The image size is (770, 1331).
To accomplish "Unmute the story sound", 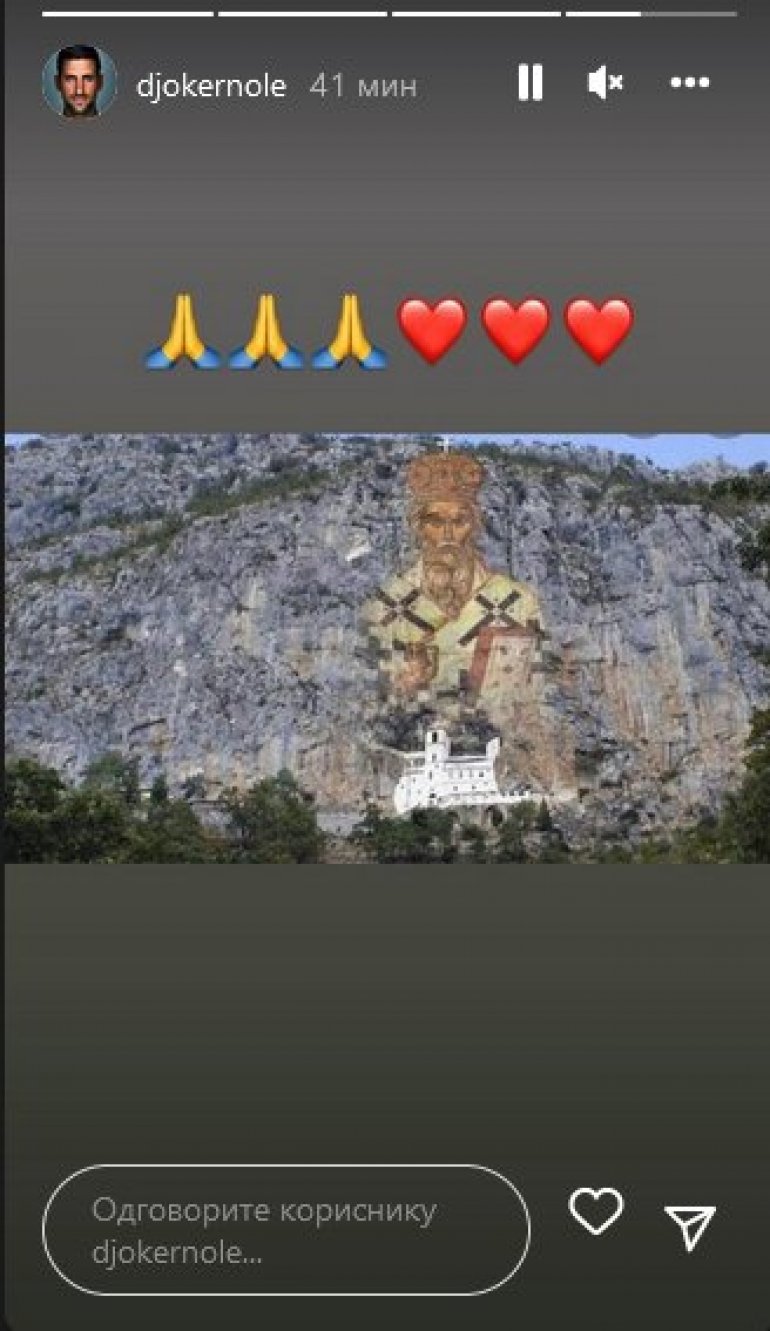I will pyautogui.click(x=605, y=83).
